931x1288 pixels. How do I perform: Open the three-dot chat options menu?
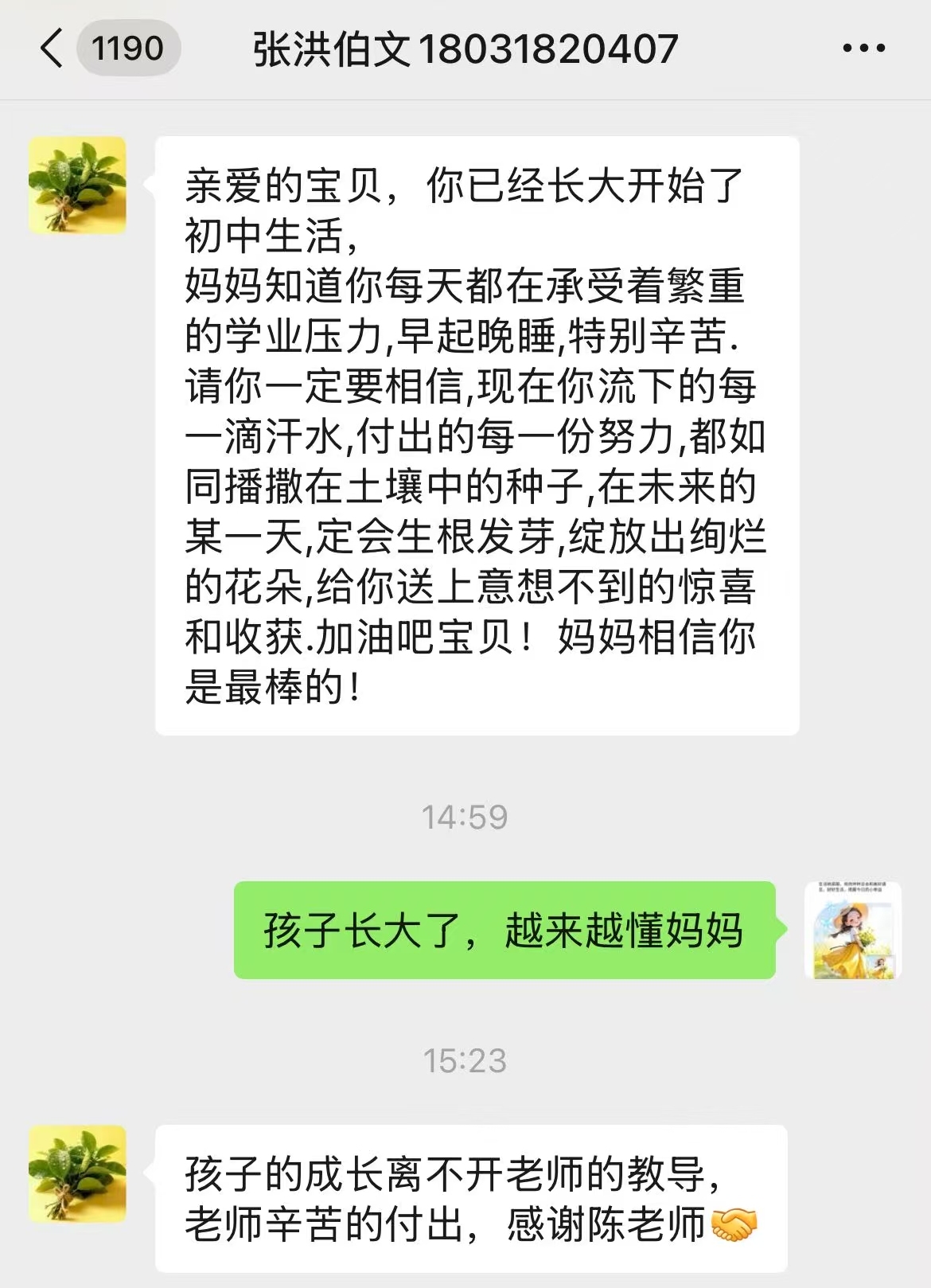pos(863,49)
